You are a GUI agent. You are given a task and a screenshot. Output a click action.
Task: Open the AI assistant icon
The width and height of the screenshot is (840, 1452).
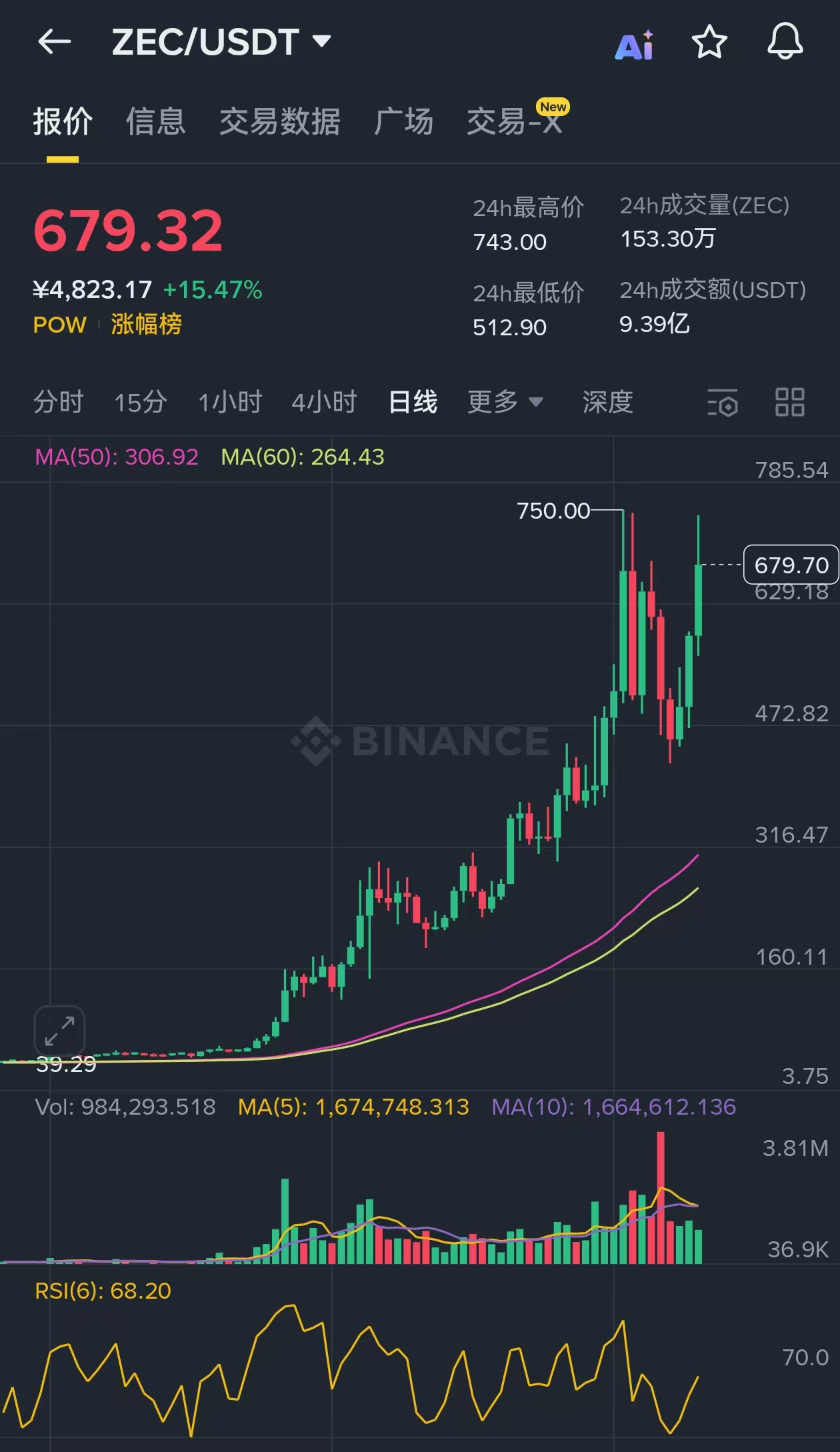pos(634,45)
